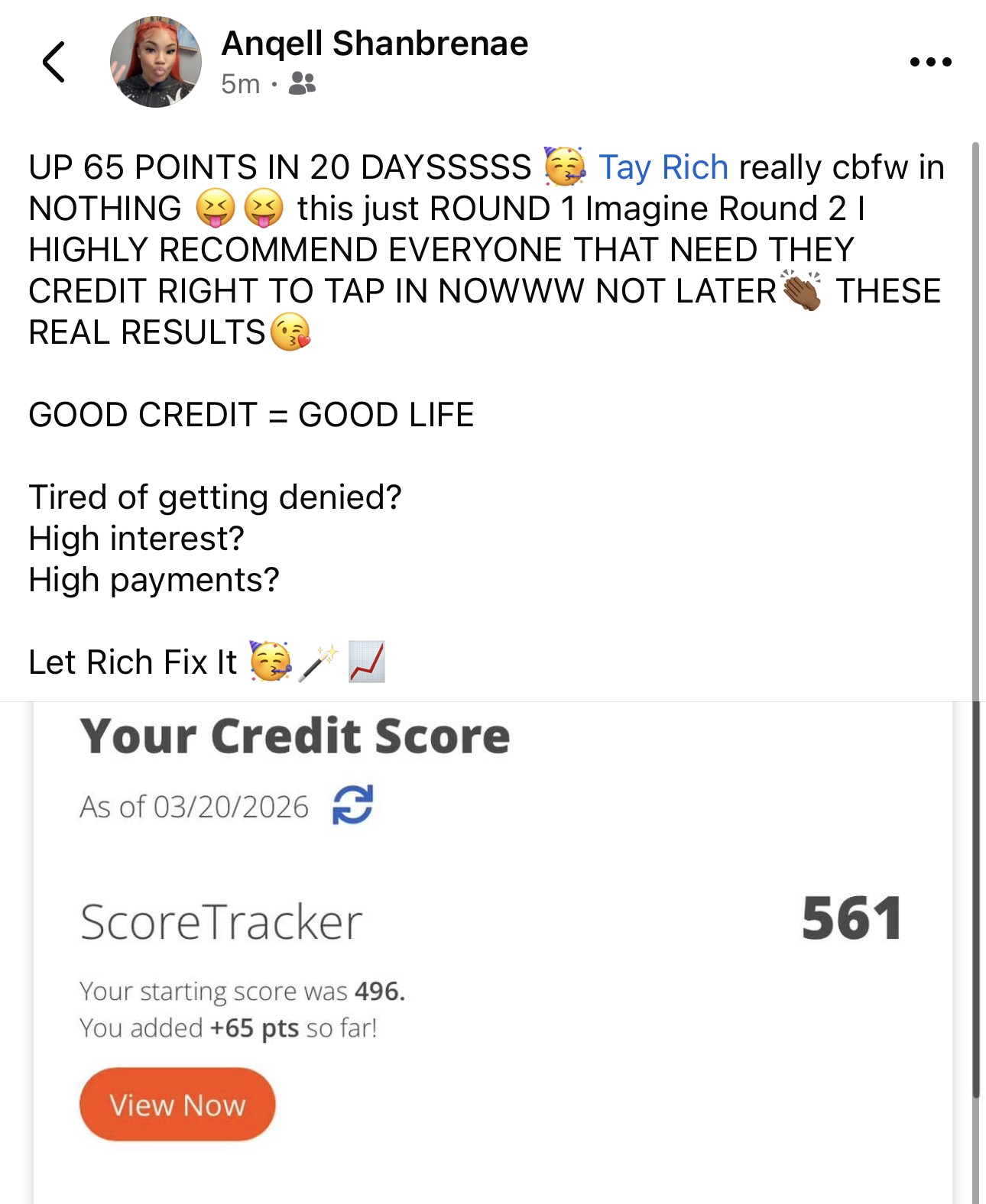
Task: Open the three-dot post options menu
Action: [x=930, y=62]
